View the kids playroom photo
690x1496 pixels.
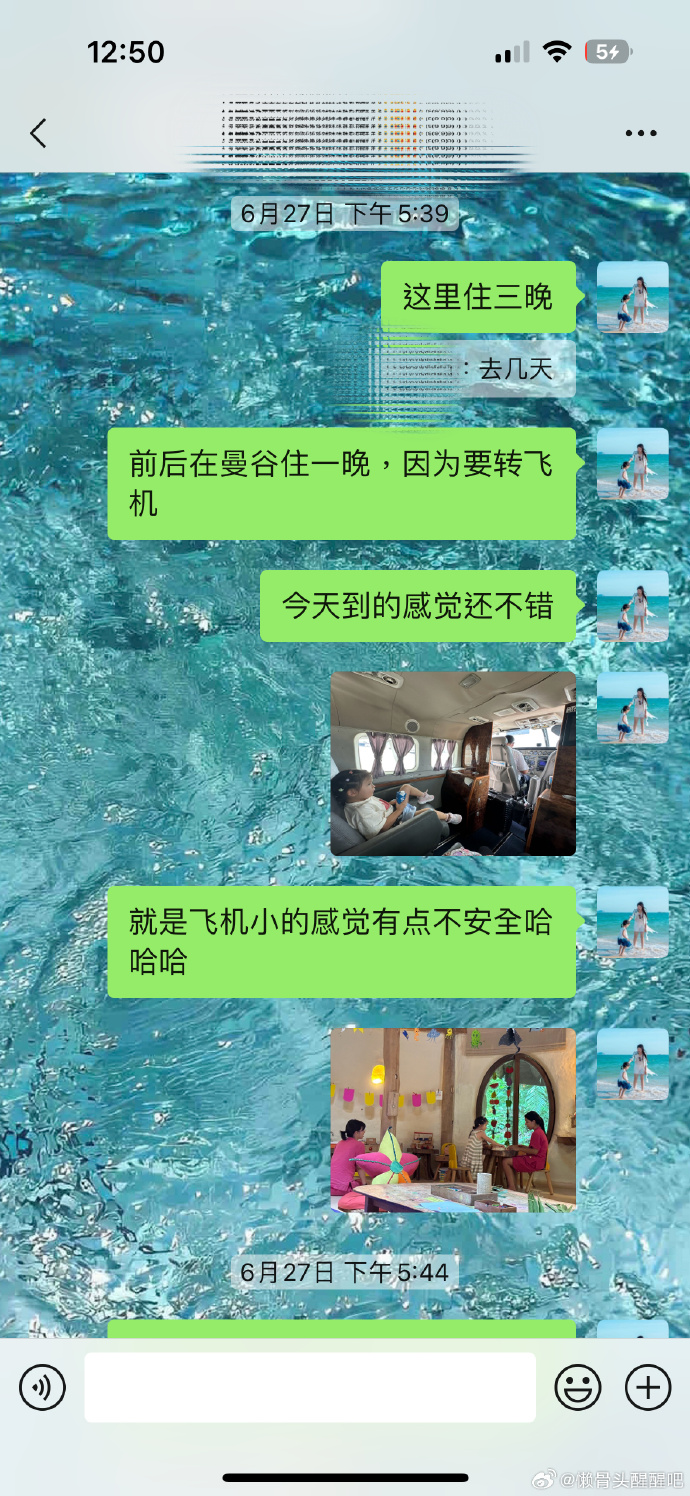coord(453,1120)
